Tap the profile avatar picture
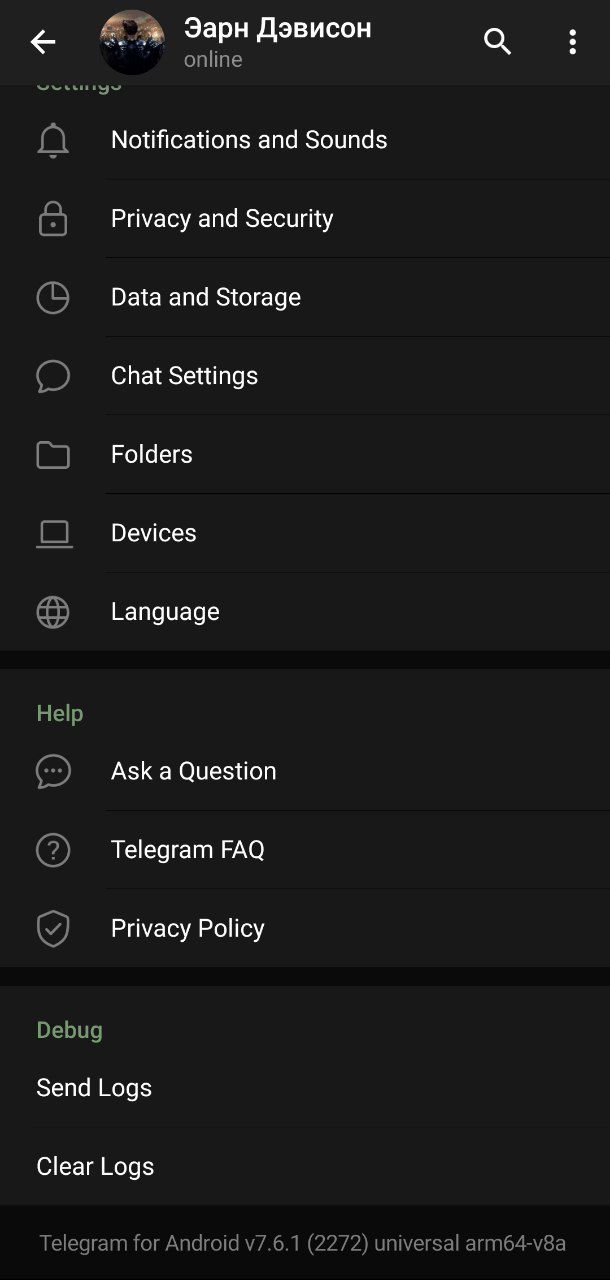 pos(132,42)
